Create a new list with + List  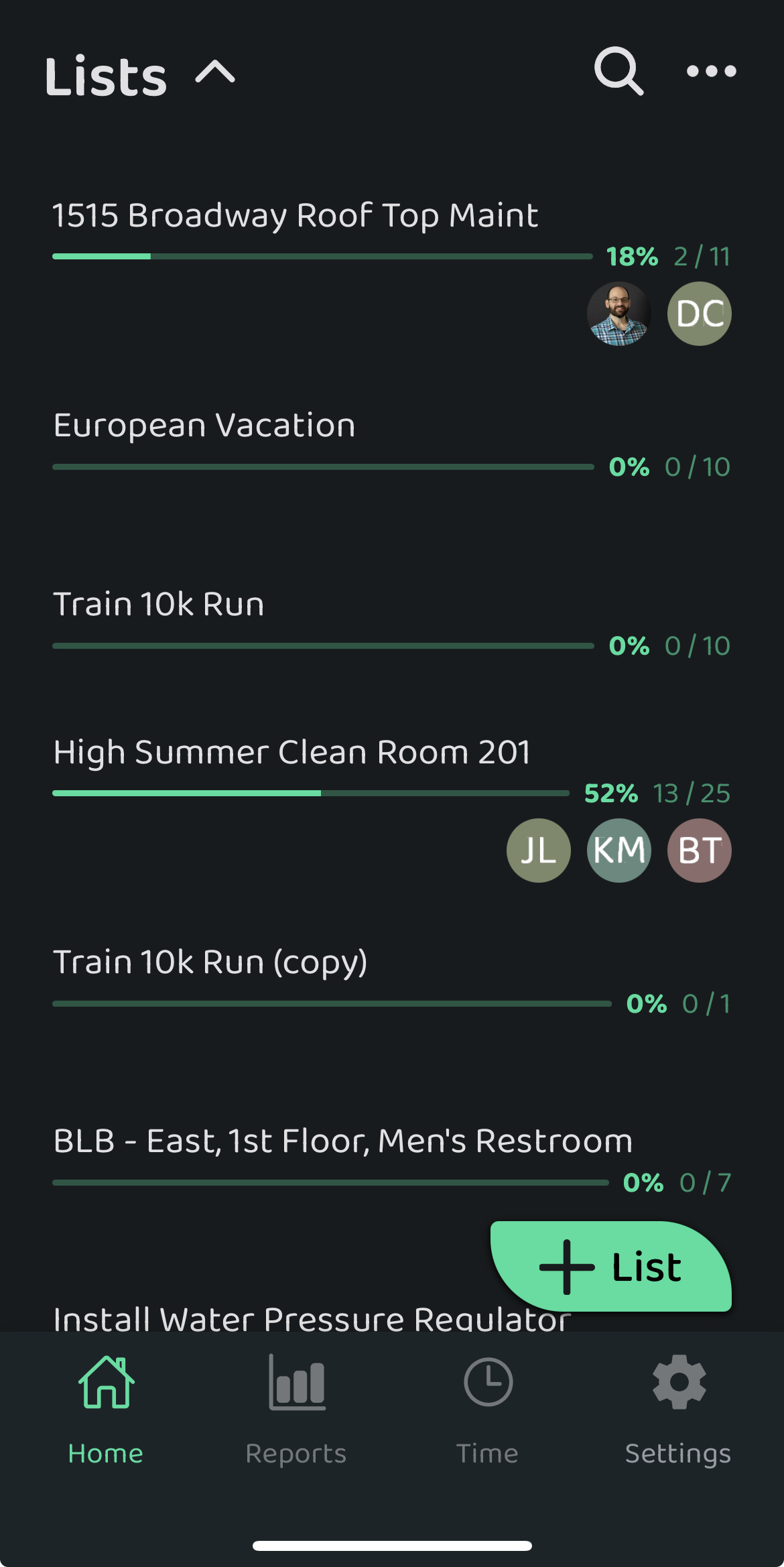point(610,1267)
